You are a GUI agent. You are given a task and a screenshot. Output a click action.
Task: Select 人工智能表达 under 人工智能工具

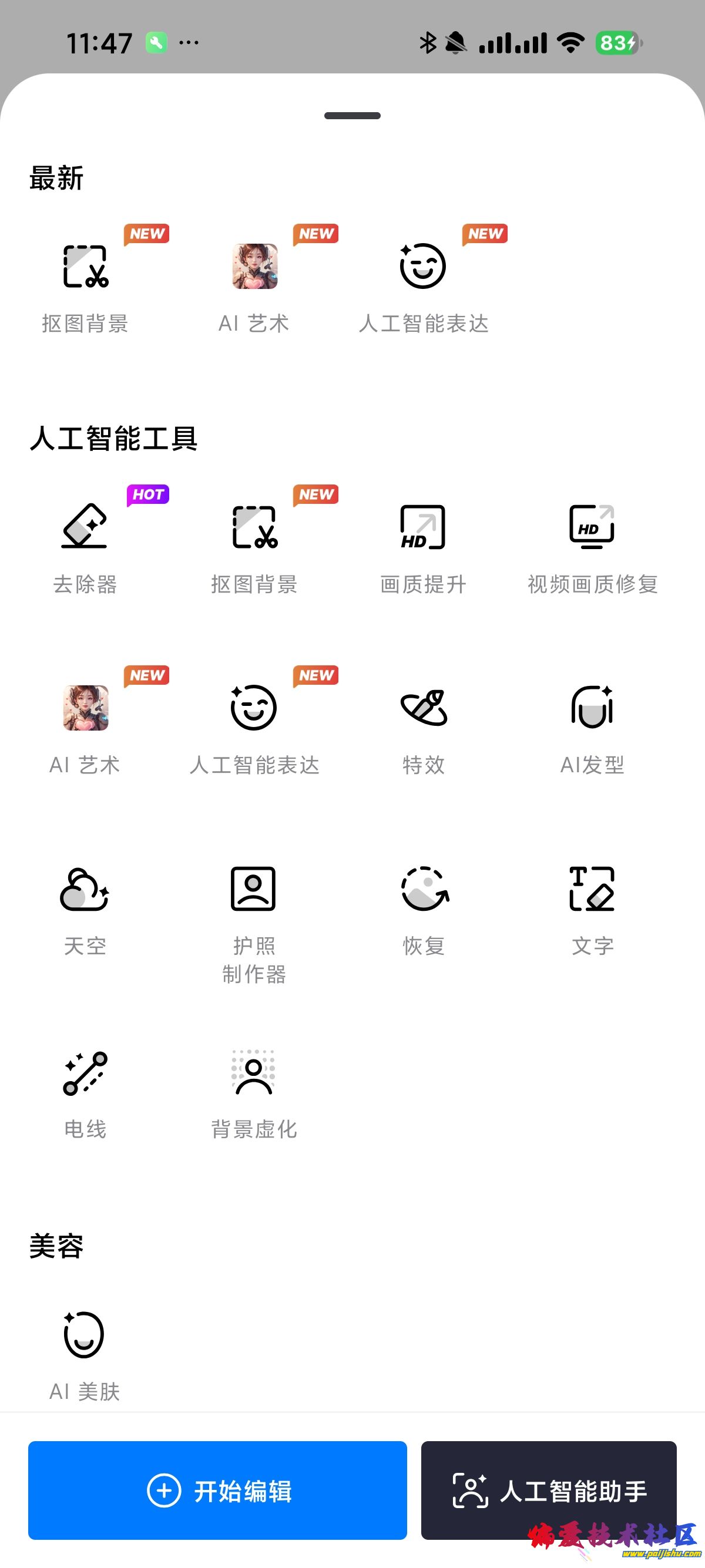(253, 708)
